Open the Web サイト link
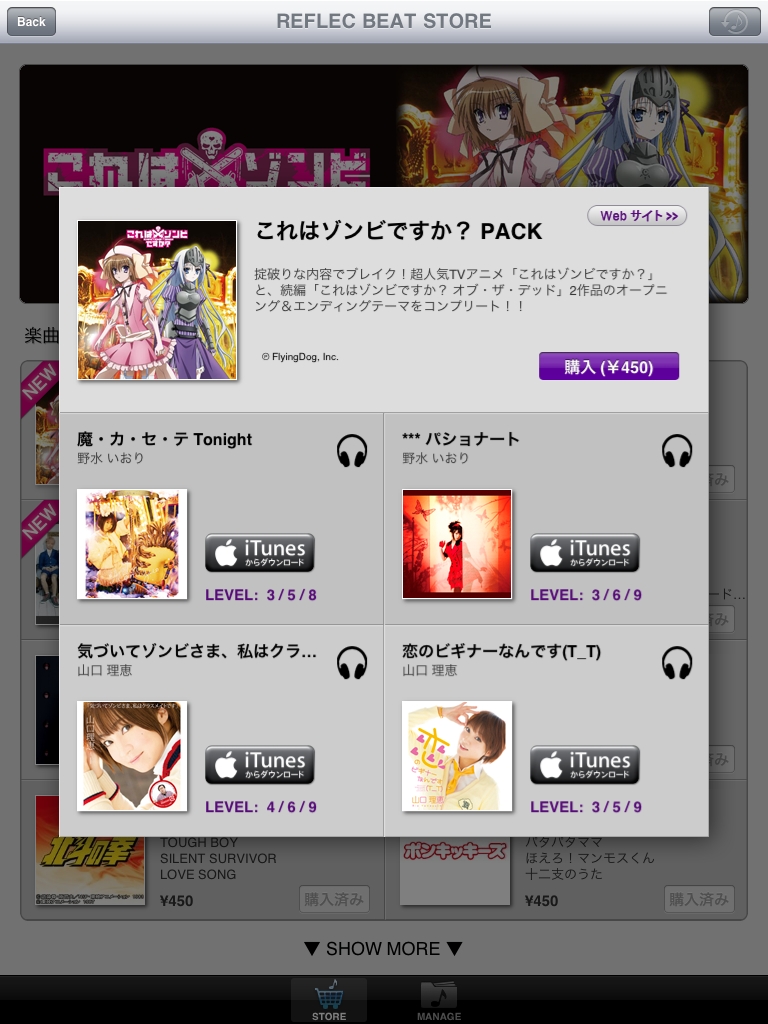 [x=637, y=216]
